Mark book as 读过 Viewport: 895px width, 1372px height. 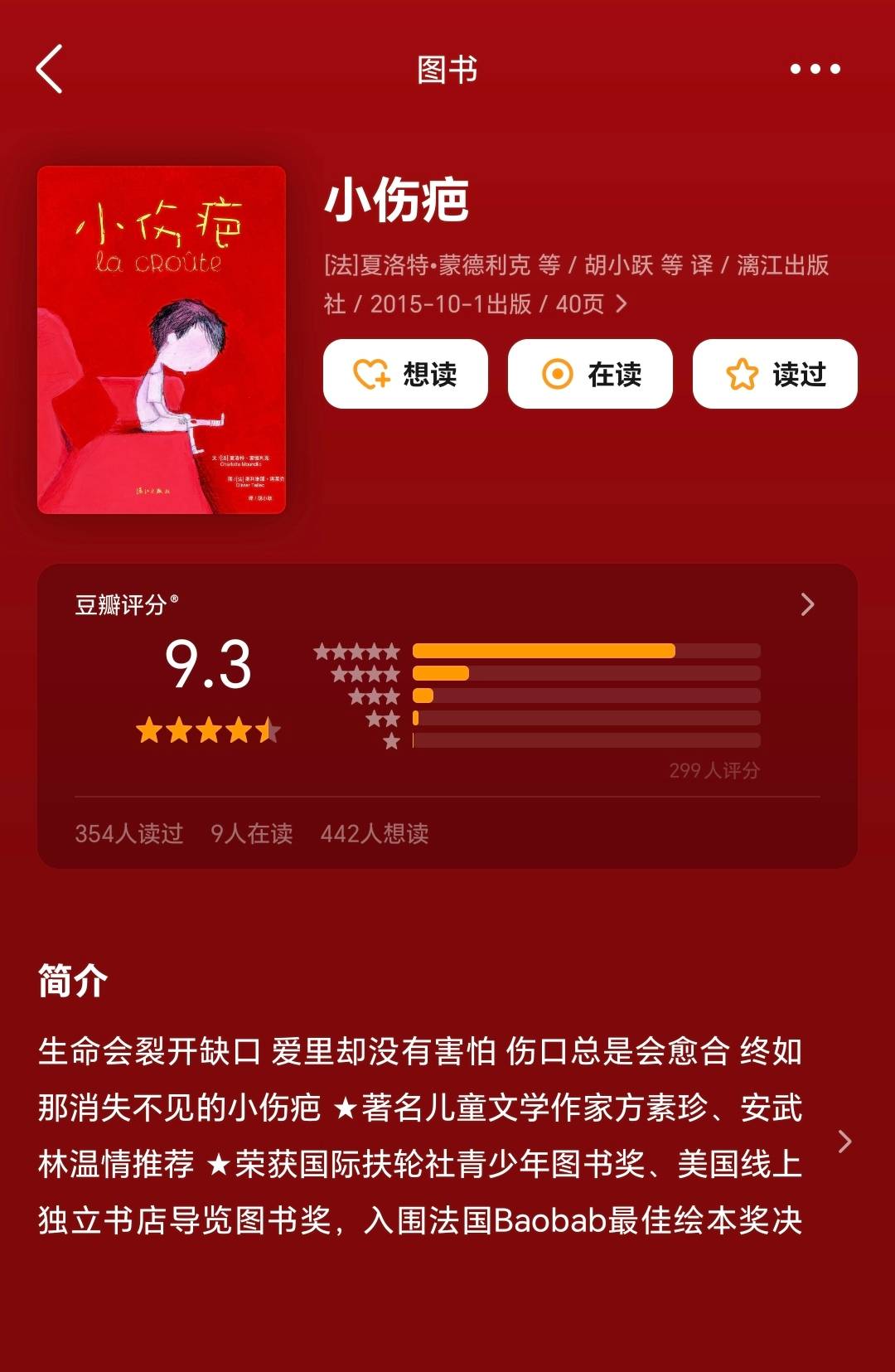coord(775,374)
